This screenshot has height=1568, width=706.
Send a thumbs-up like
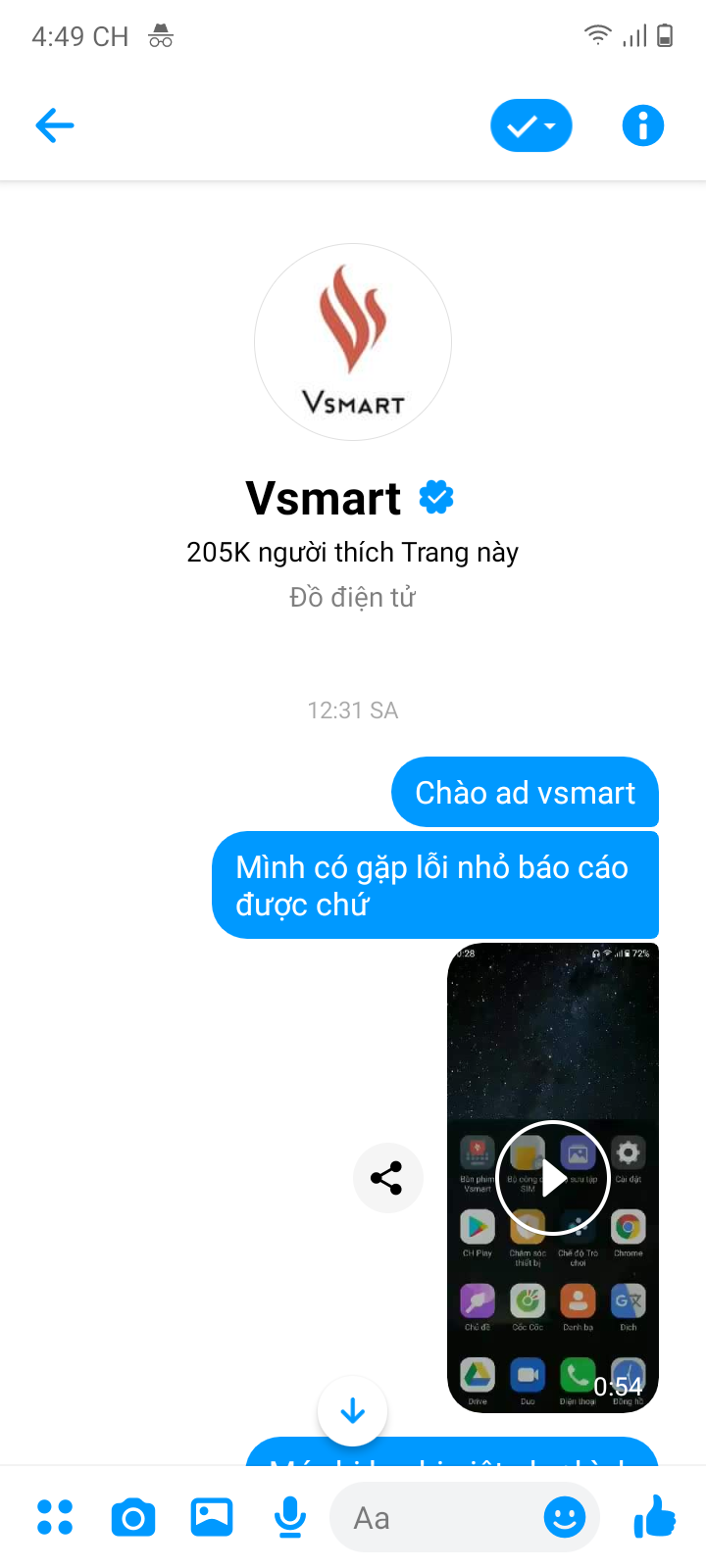pos(655,1517)
